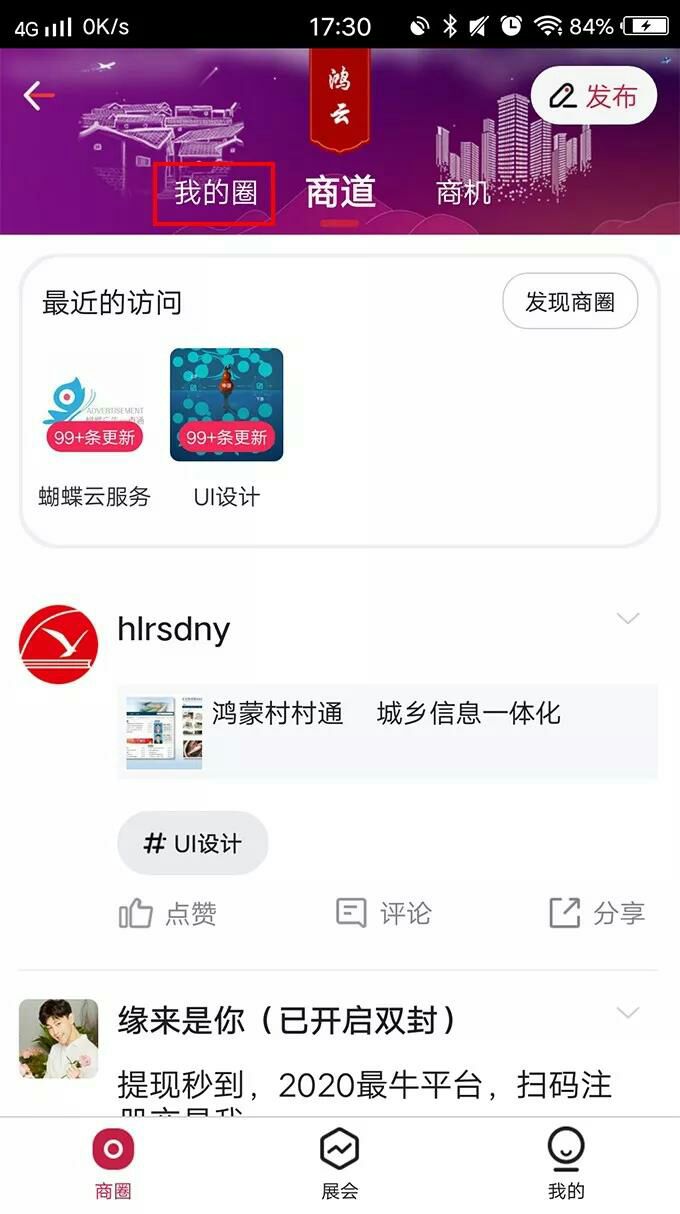
Task: Open 缘来是你's profile avatar
Action: 59,1038
